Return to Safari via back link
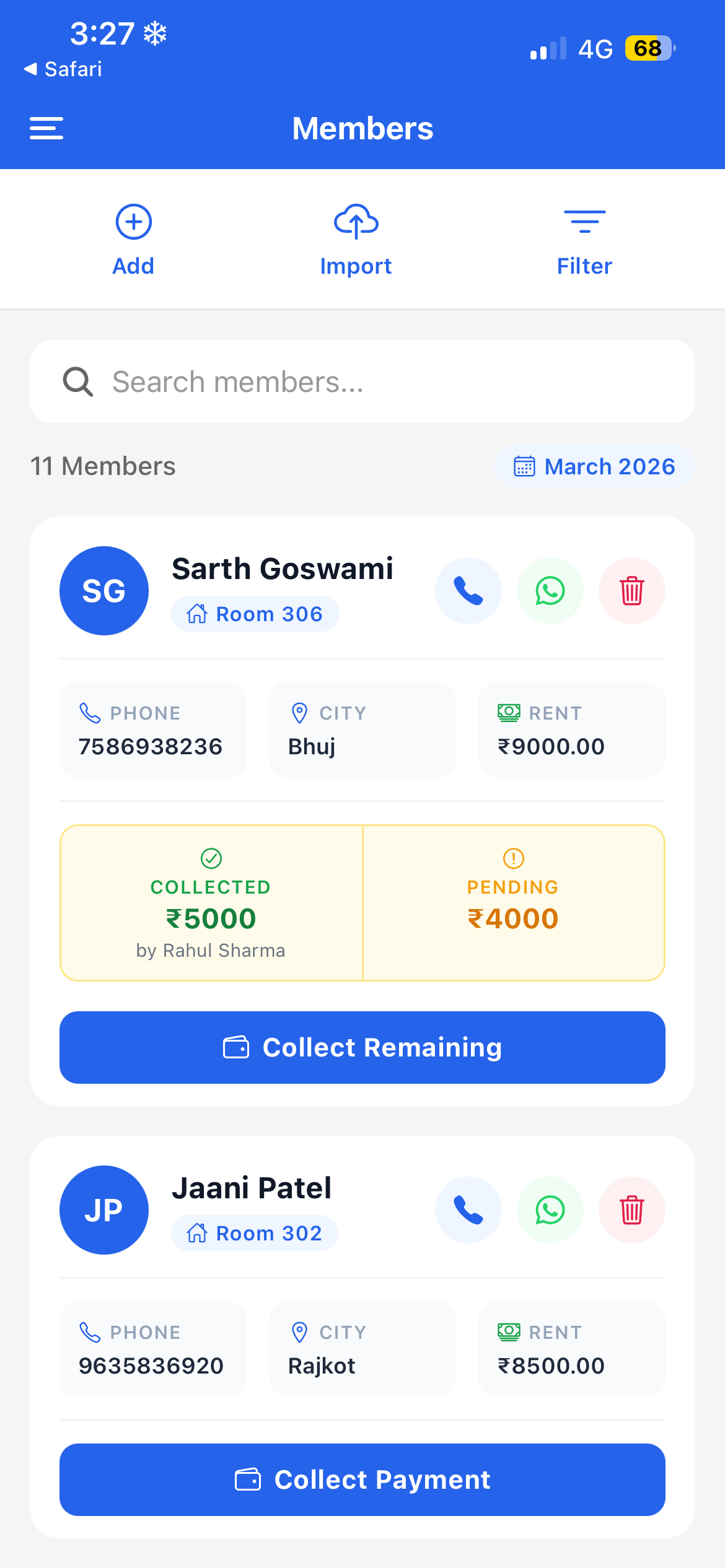 tap(63, 69)
